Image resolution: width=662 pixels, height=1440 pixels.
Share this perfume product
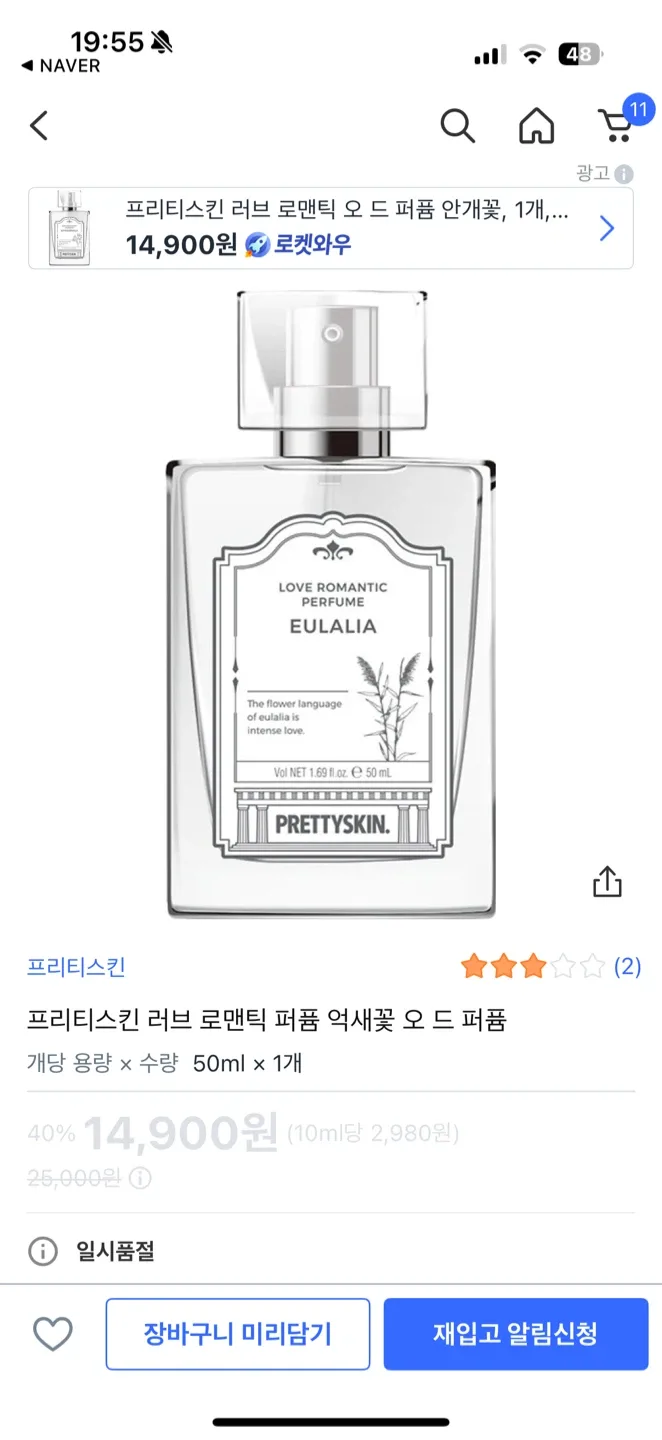(x=607, y=881)
